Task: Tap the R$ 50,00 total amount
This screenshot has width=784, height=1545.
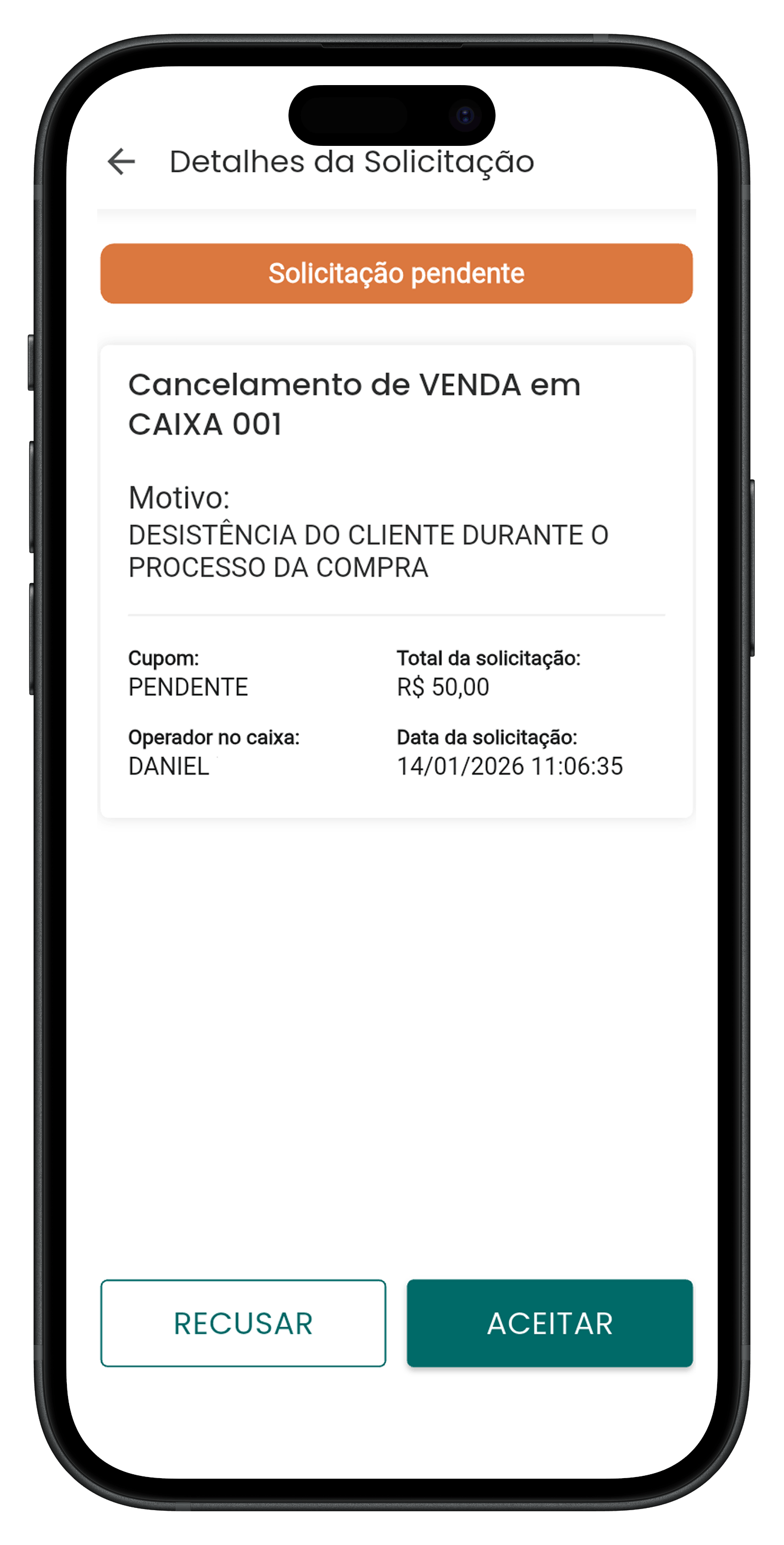Action: pyautogui.click(x=442, y=687)
